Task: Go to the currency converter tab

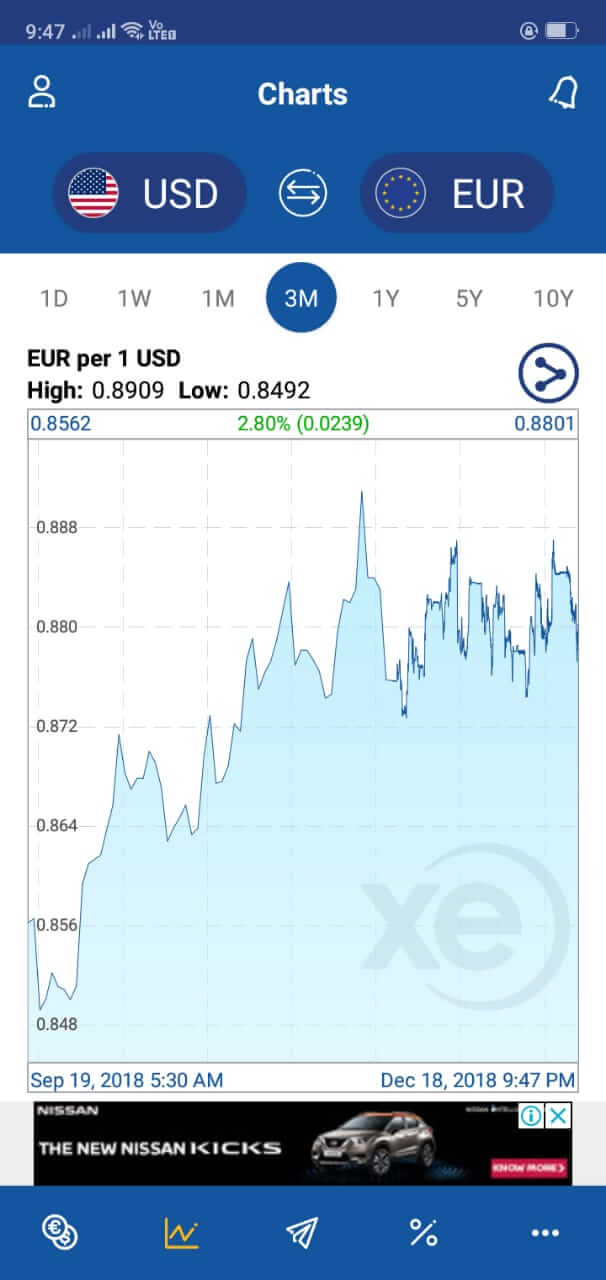Action: coord(60,1233)
